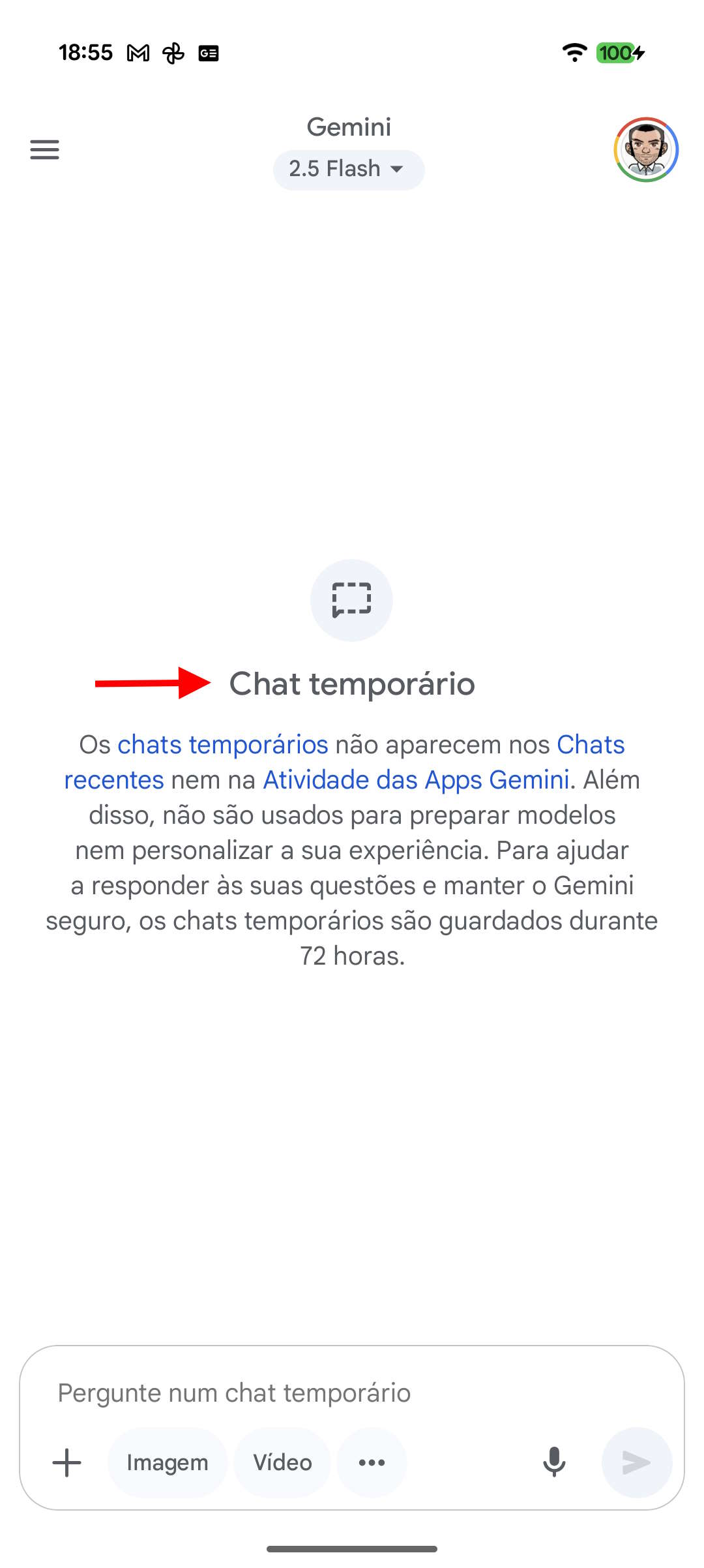
Task: Show more tools via three-dots chip
Action: [x=372, y=1463]
